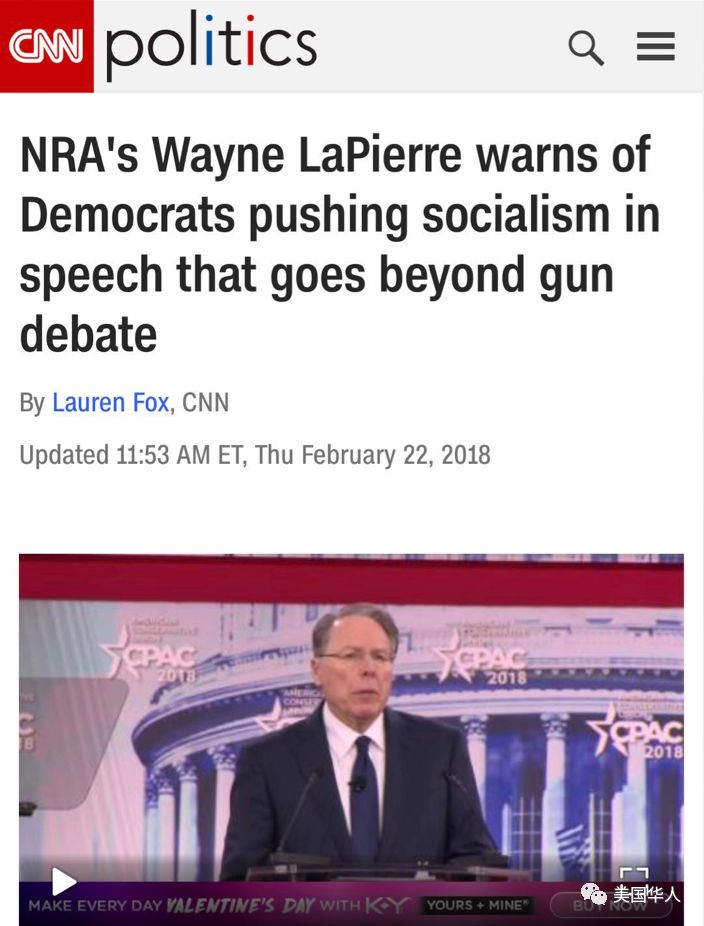Open the hamburger menu

pyautogui.click(x=655, y=46)
